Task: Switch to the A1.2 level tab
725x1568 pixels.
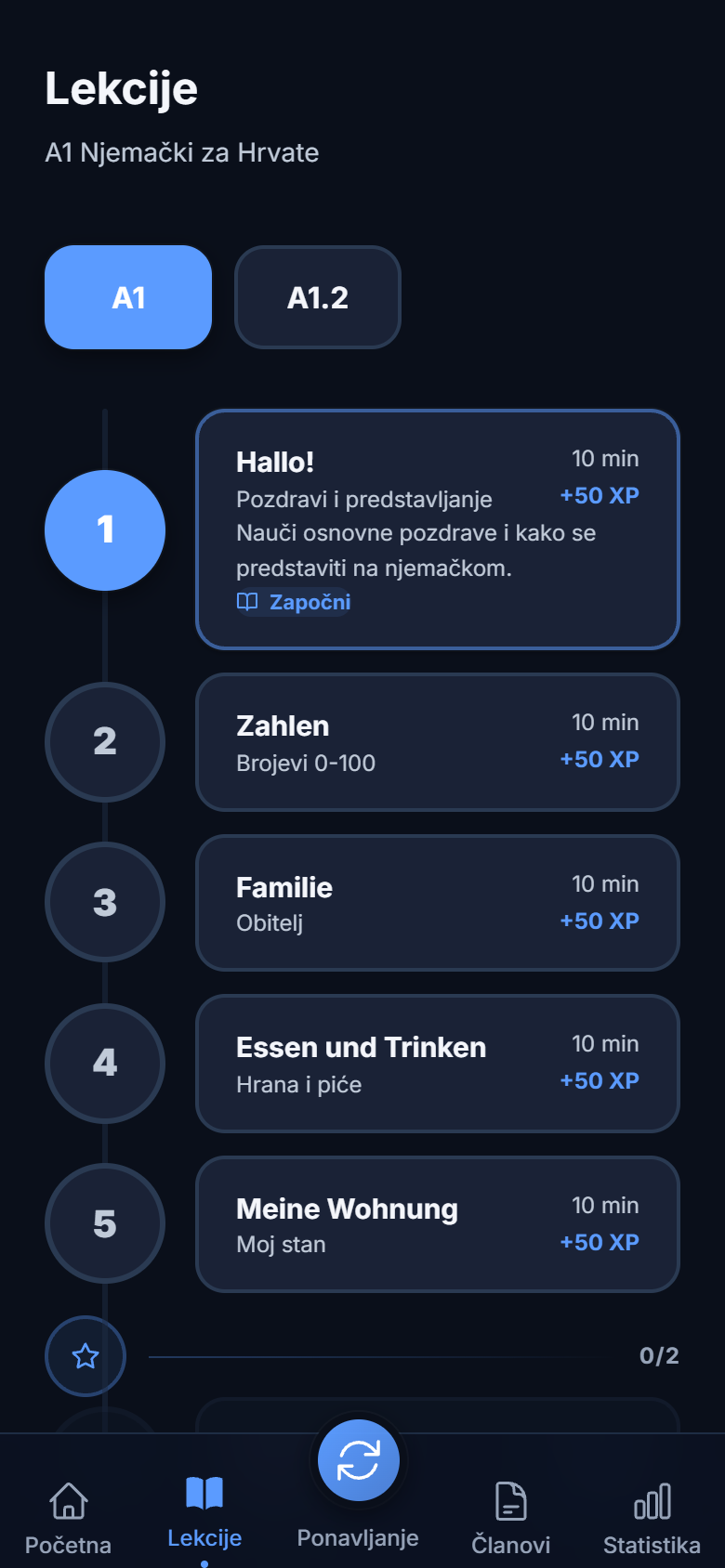Action: pyautogui.click(x=317, y=297)
